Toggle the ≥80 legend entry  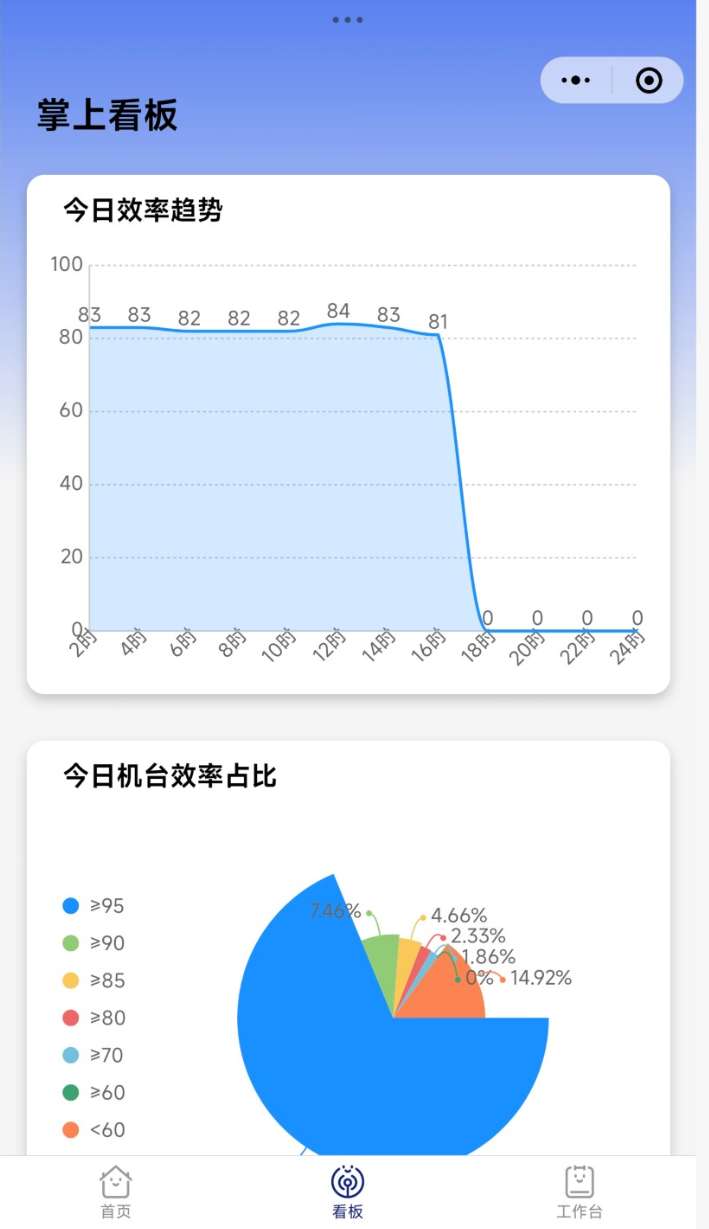tap(94, 1018)
